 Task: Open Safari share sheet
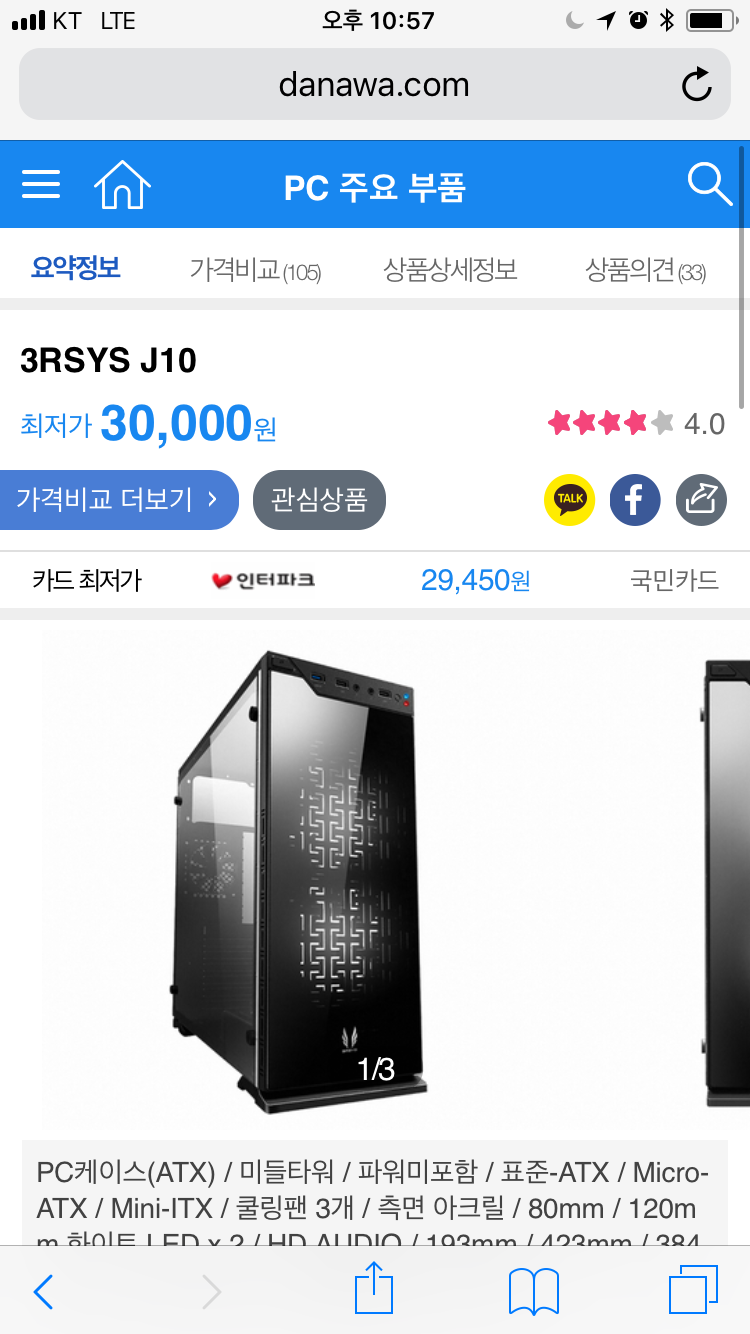374,1288
